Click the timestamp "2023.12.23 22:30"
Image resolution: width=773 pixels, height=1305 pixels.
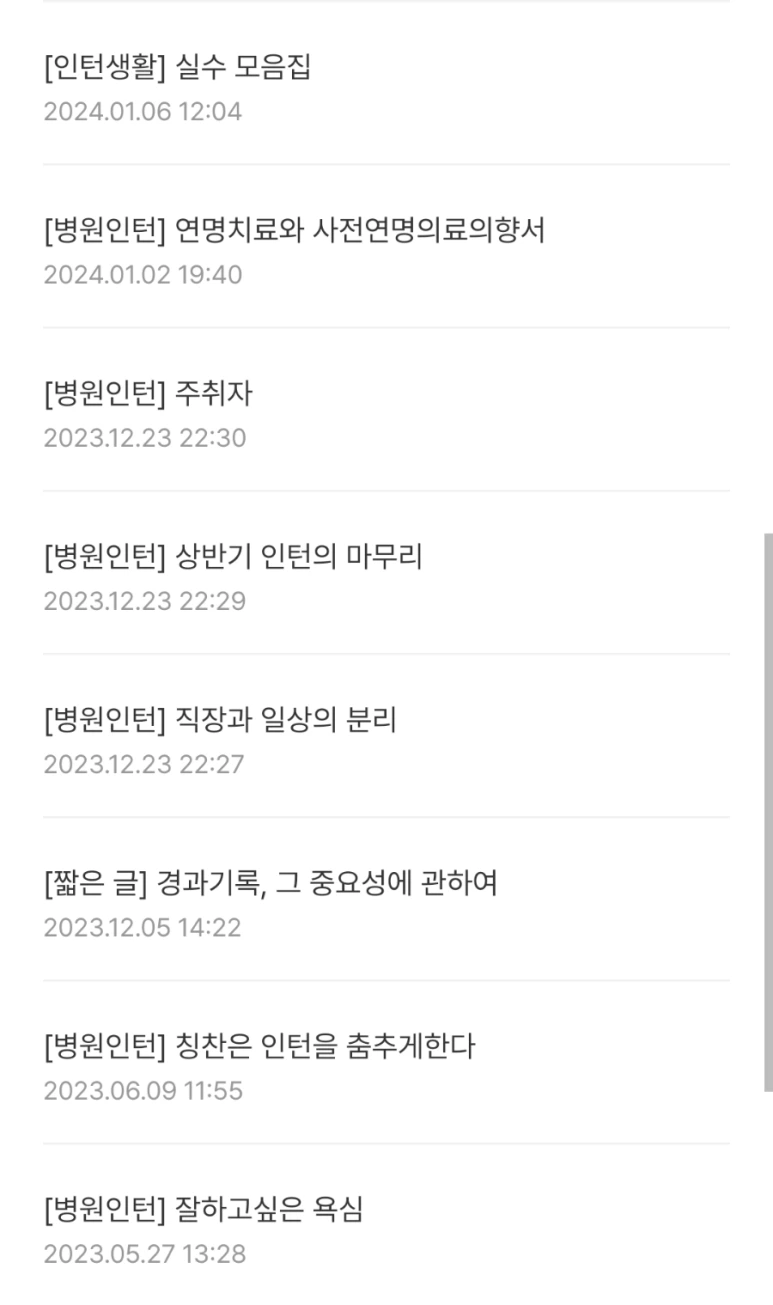coord(130,438)
